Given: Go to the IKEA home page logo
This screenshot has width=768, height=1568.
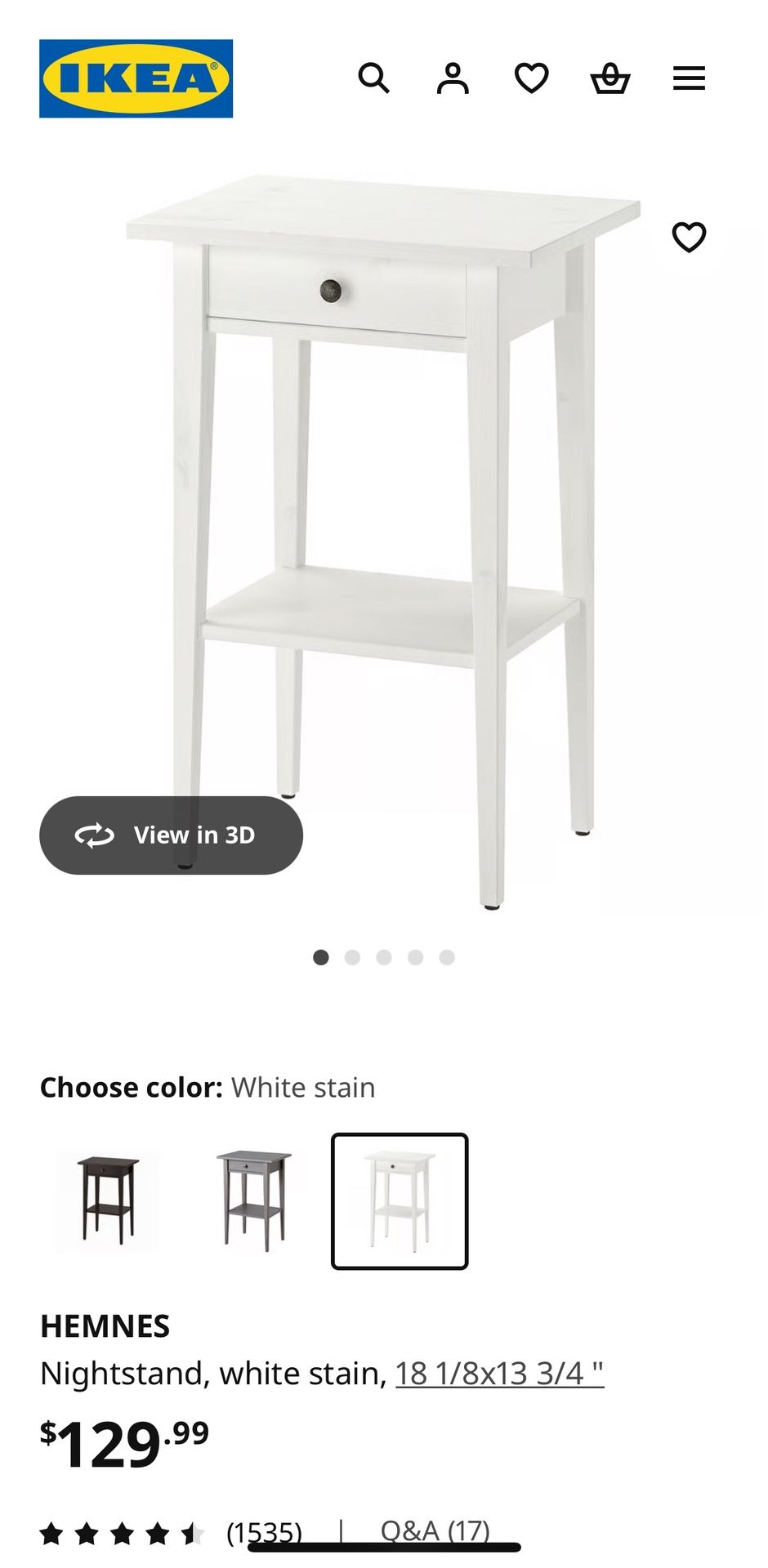Looking at the screenshot, I should [136, 78].
